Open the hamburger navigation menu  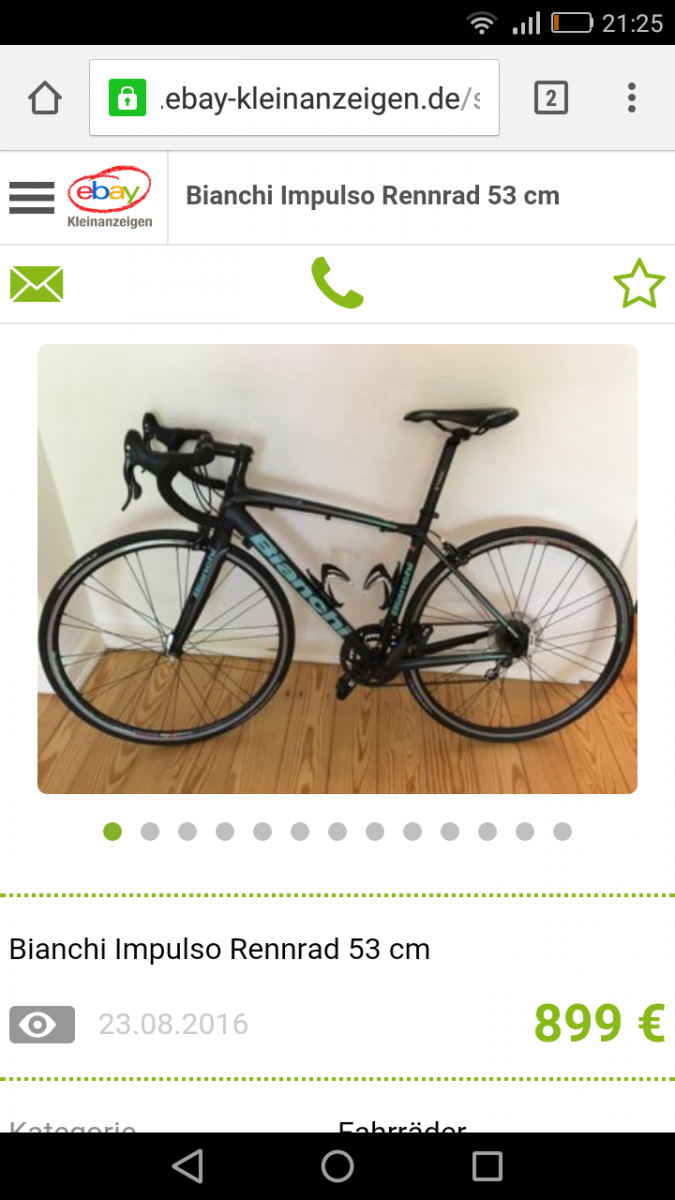pos(32,197)
